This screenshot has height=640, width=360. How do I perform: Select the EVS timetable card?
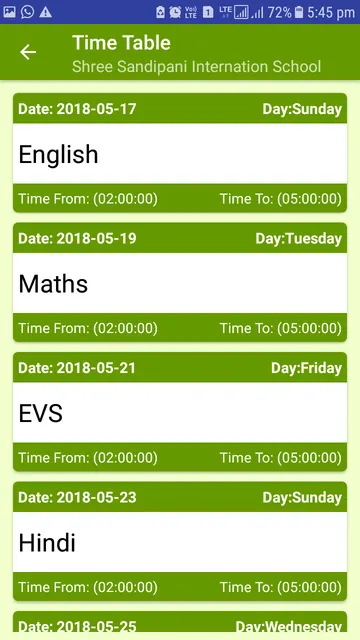pos(180,411)
